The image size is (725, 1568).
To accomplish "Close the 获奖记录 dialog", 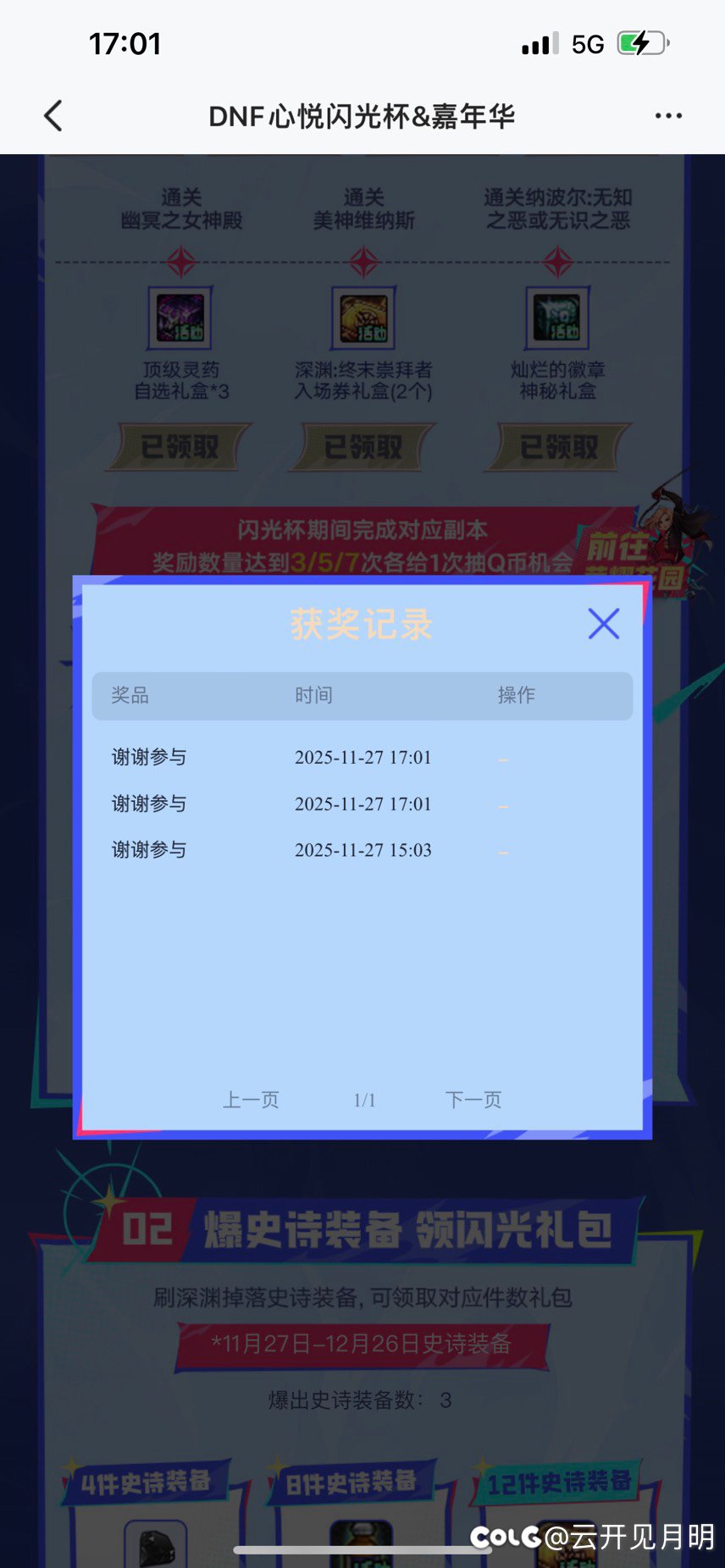I will coord(603,624).
